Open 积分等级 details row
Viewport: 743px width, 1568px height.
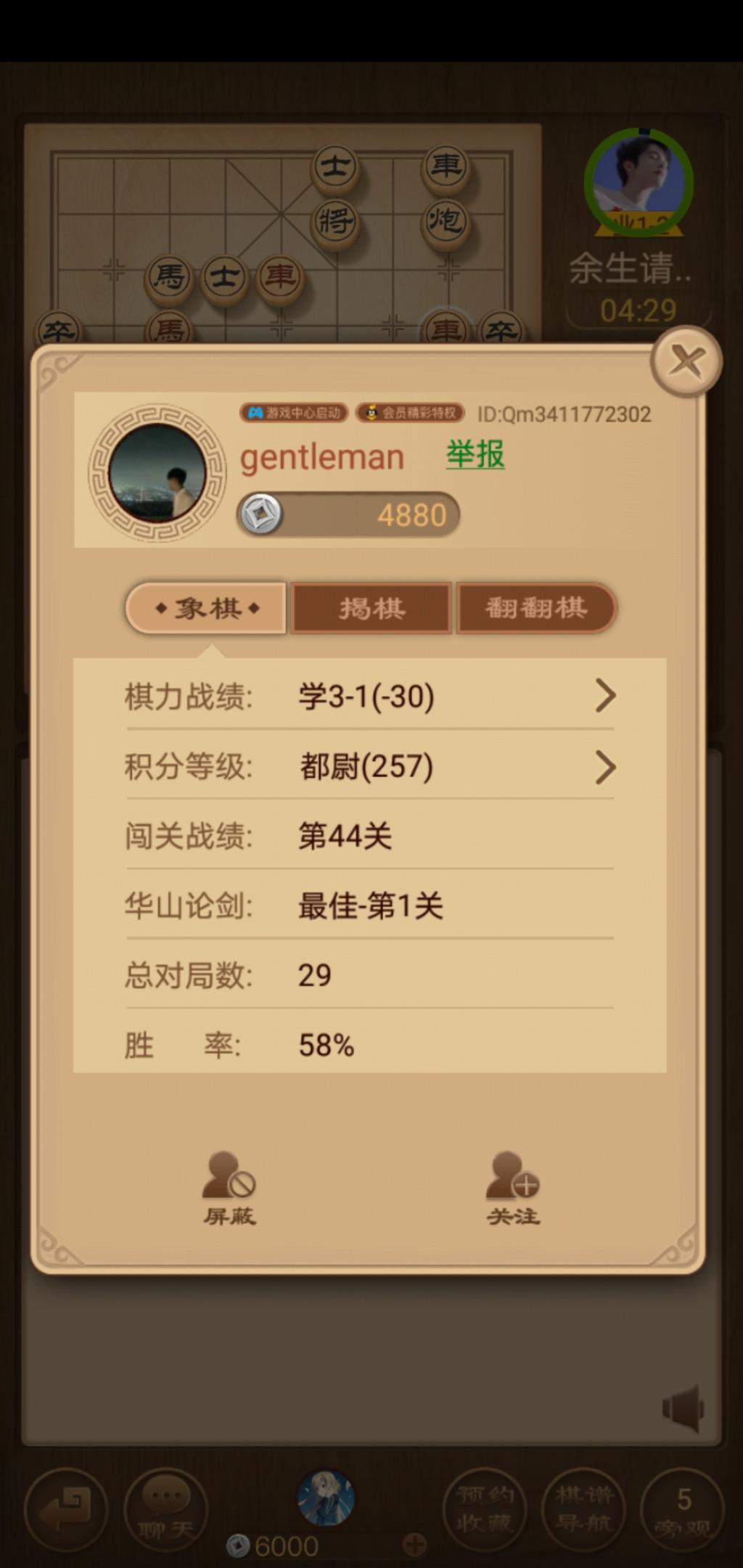coord(370,766)
